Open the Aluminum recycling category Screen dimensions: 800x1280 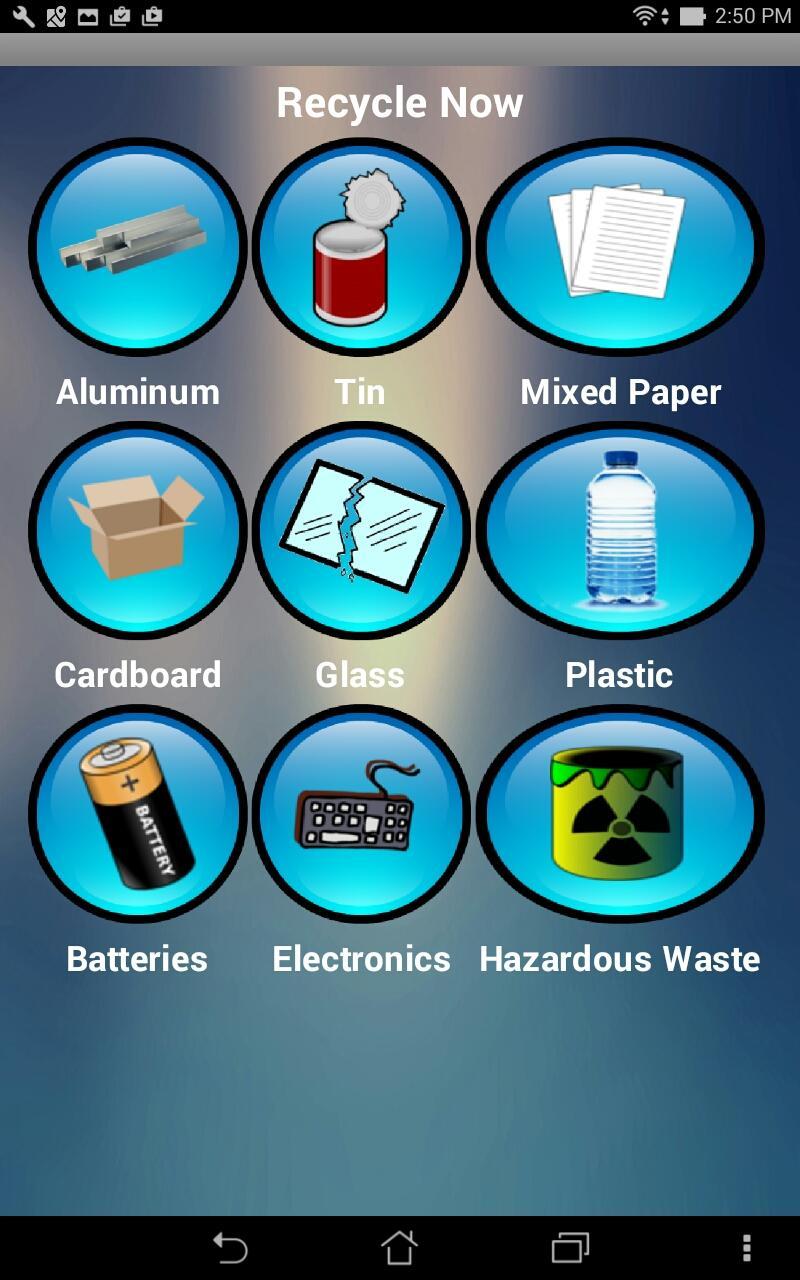(137, 247)
